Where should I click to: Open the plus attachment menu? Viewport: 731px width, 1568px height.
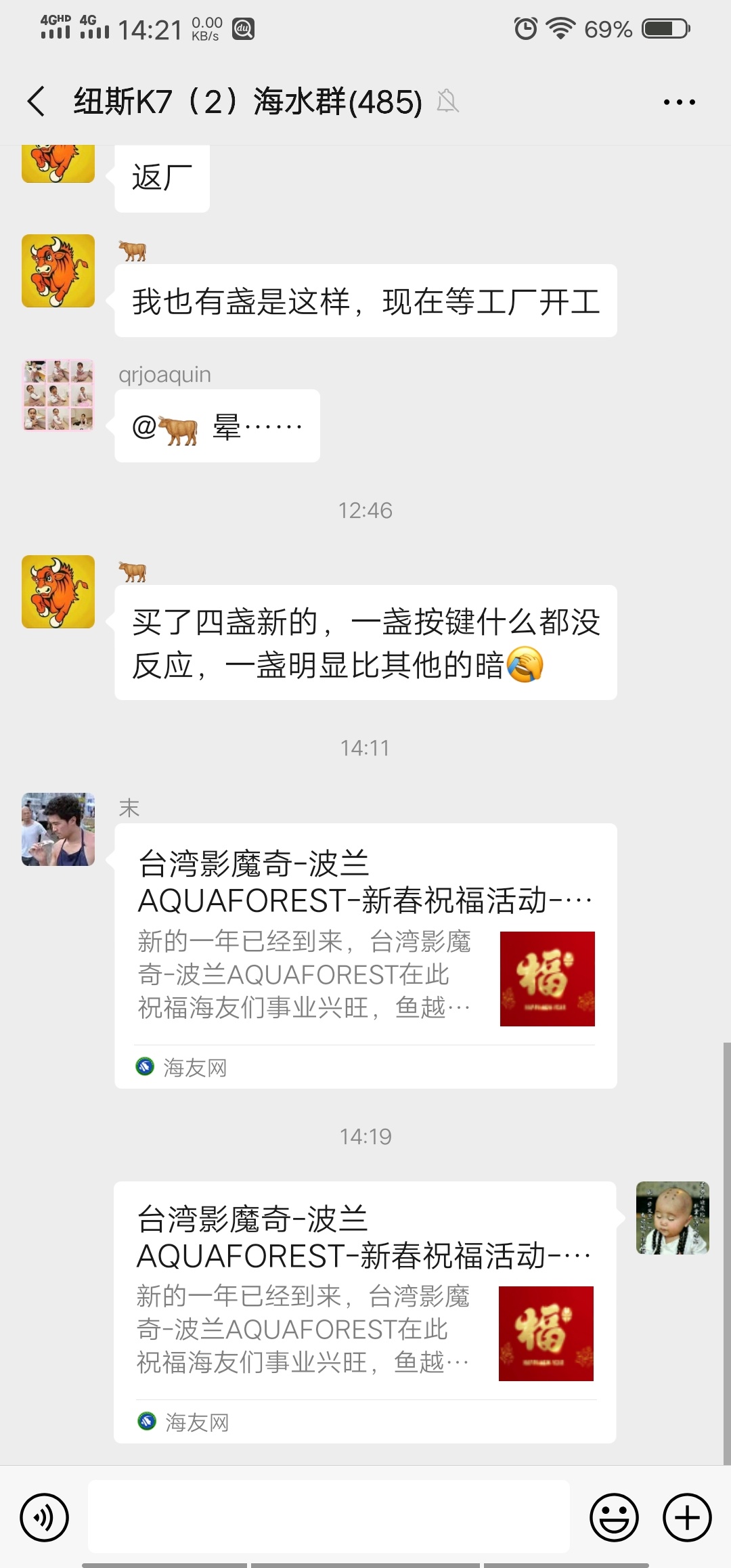pyautogui.click(x=686, y=1517)
